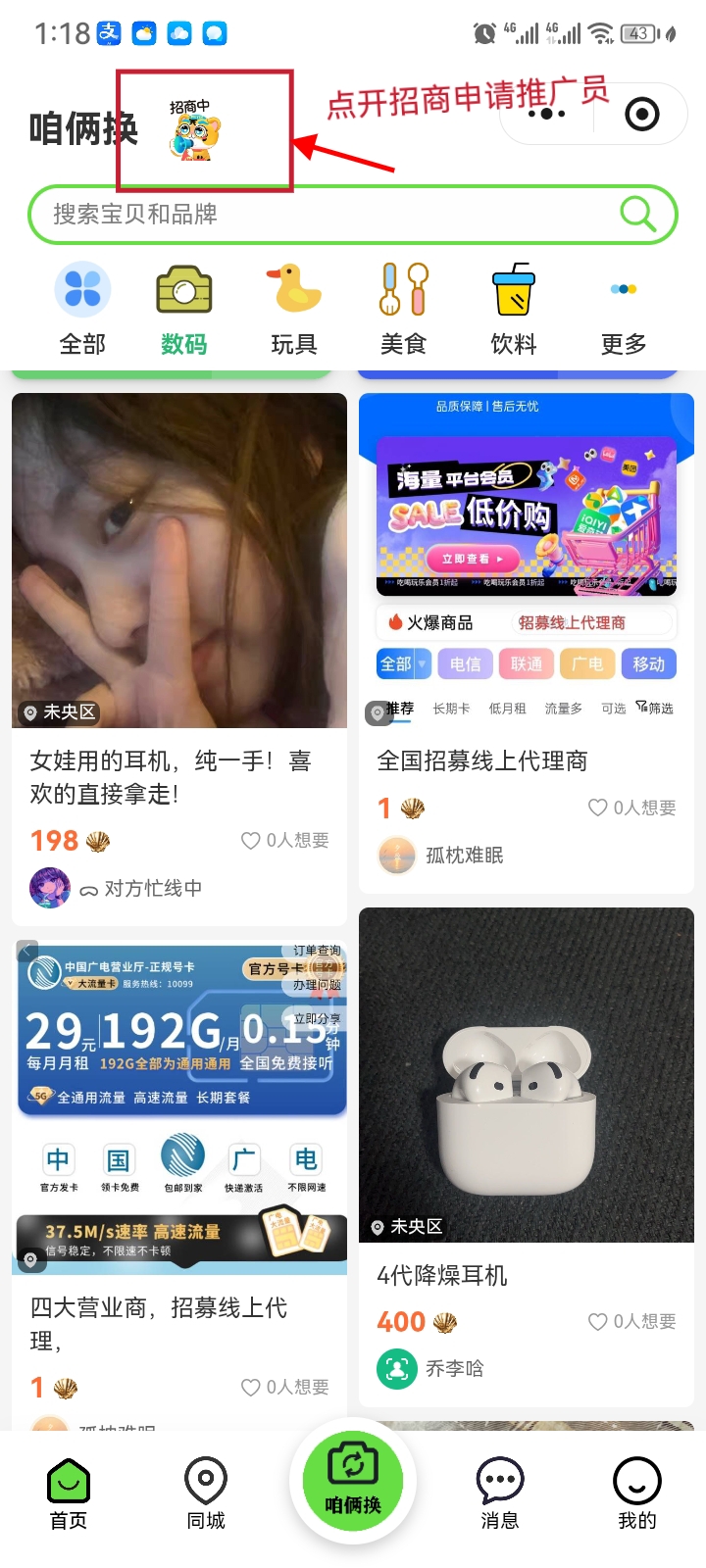Open the mini program three-dot menu

point(546,115)
